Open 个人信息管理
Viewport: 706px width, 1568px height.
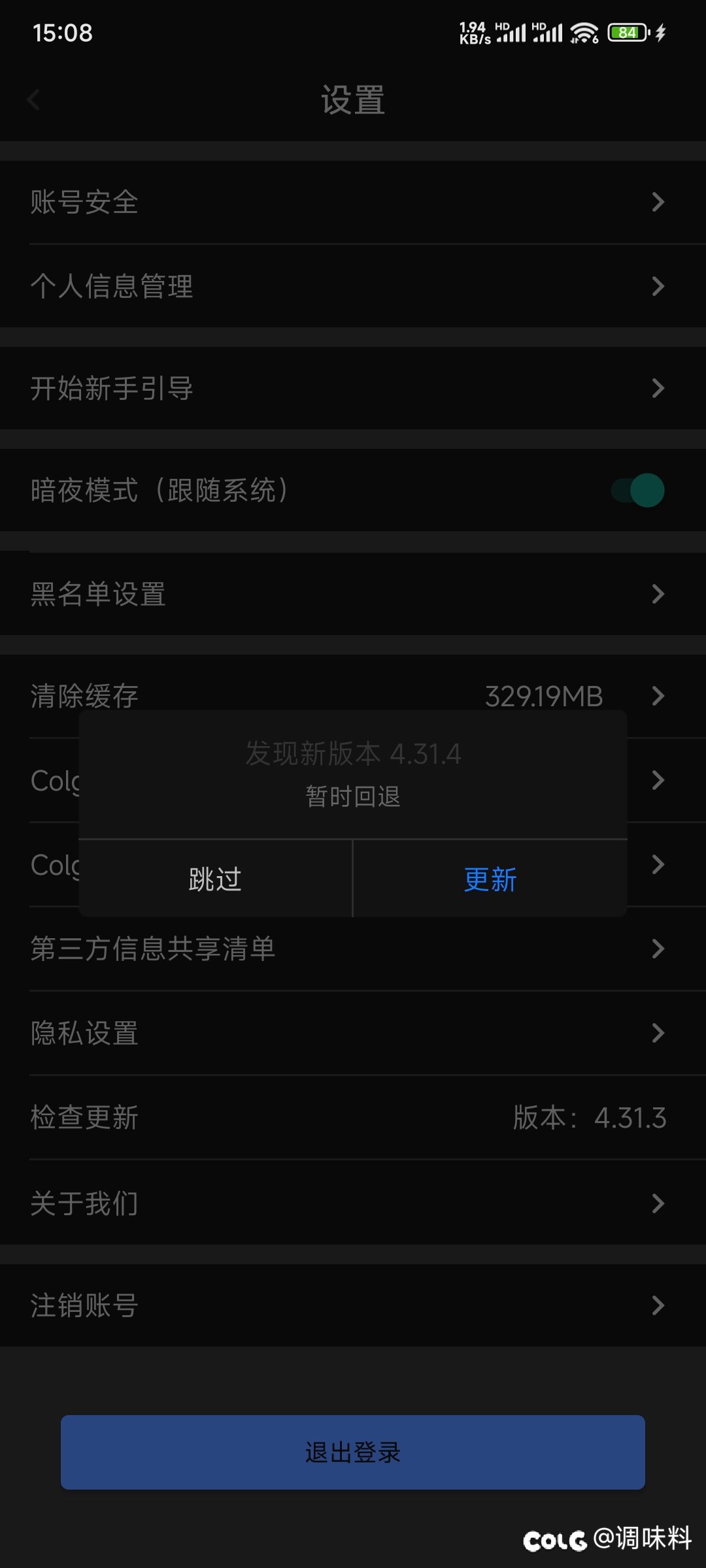[353, 286]
